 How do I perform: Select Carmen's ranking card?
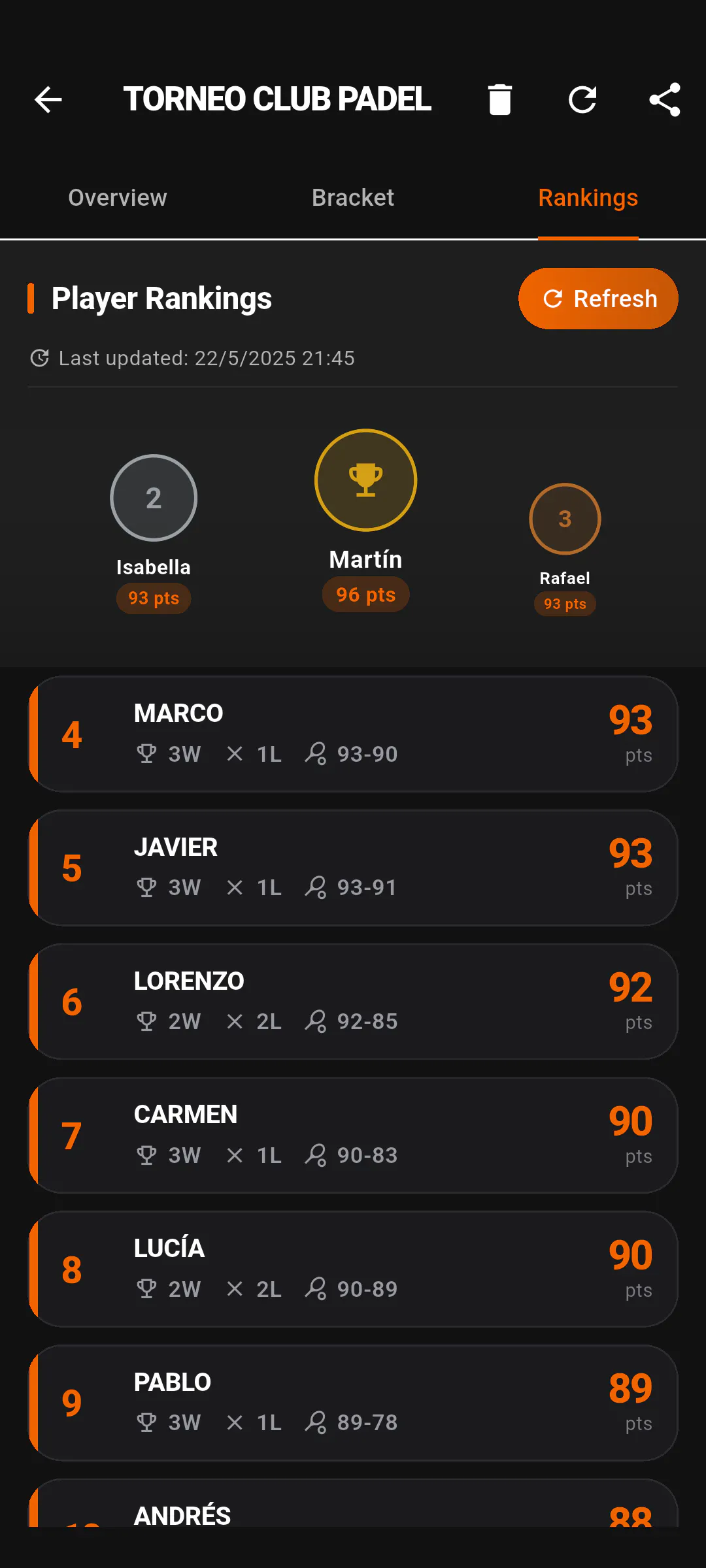point(353,1135)
